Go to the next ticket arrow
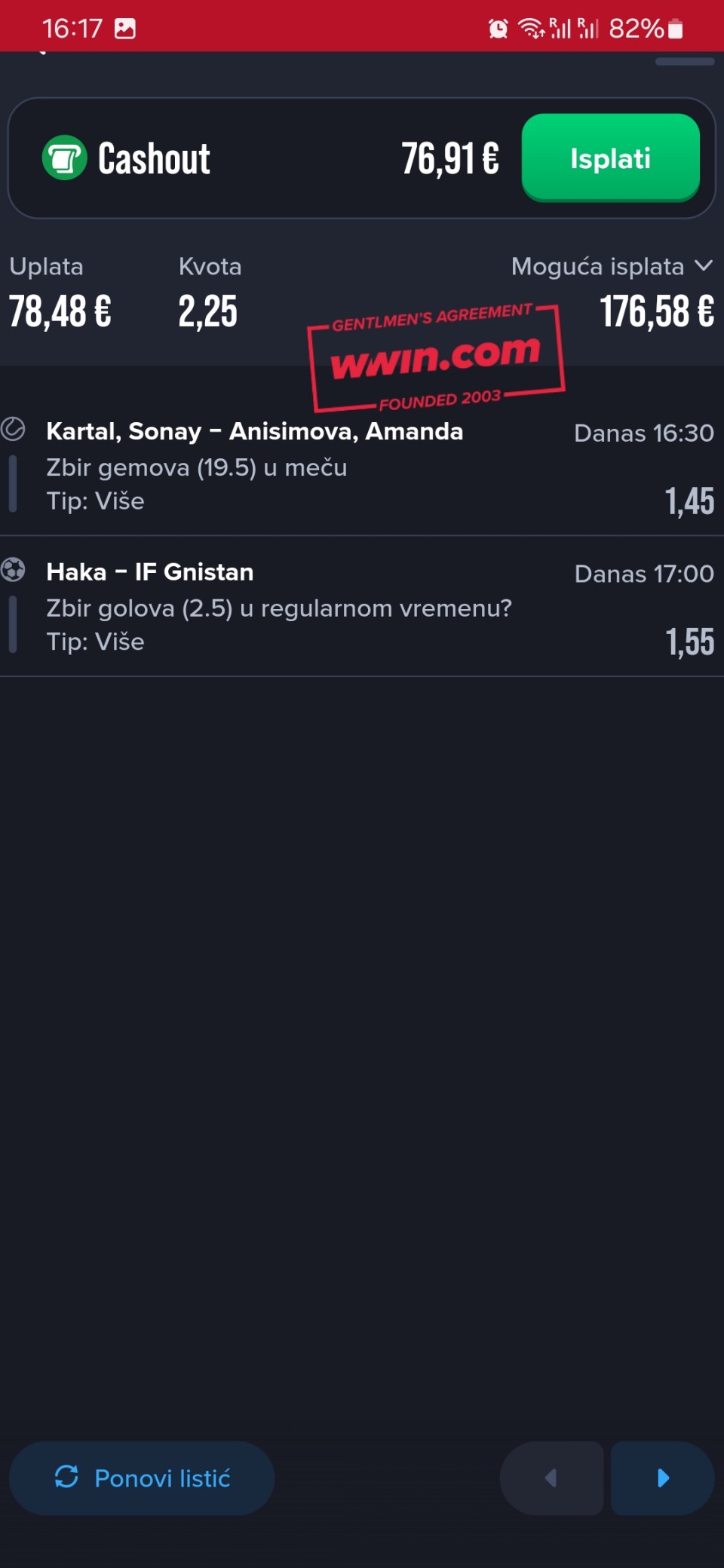Image resolution: width=724 pixels, height=1568 pixels. [x=662, y=1478]
